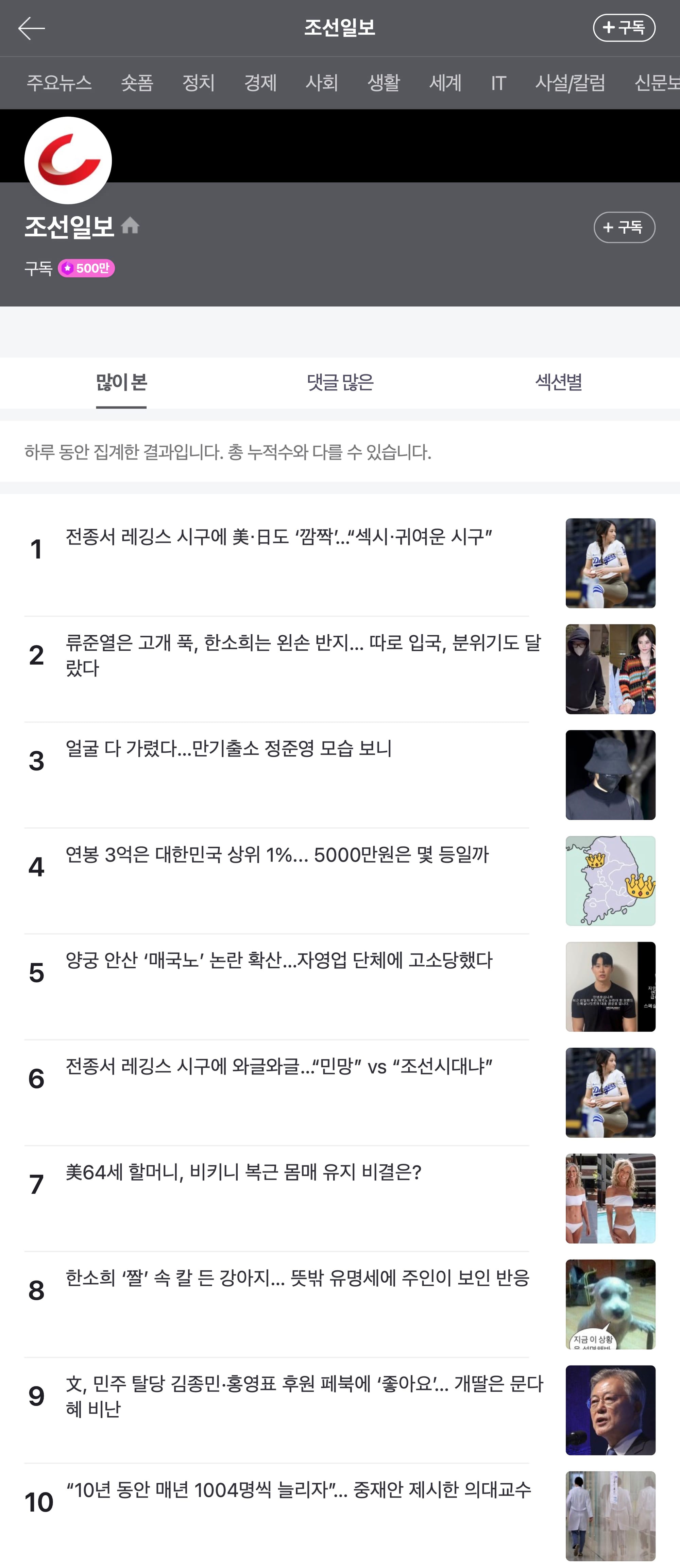Read the 류준열 한소희 따로 입국 article
This screenshot has width=680, height=1568.
pyautogui.click(x=303, y=655)
